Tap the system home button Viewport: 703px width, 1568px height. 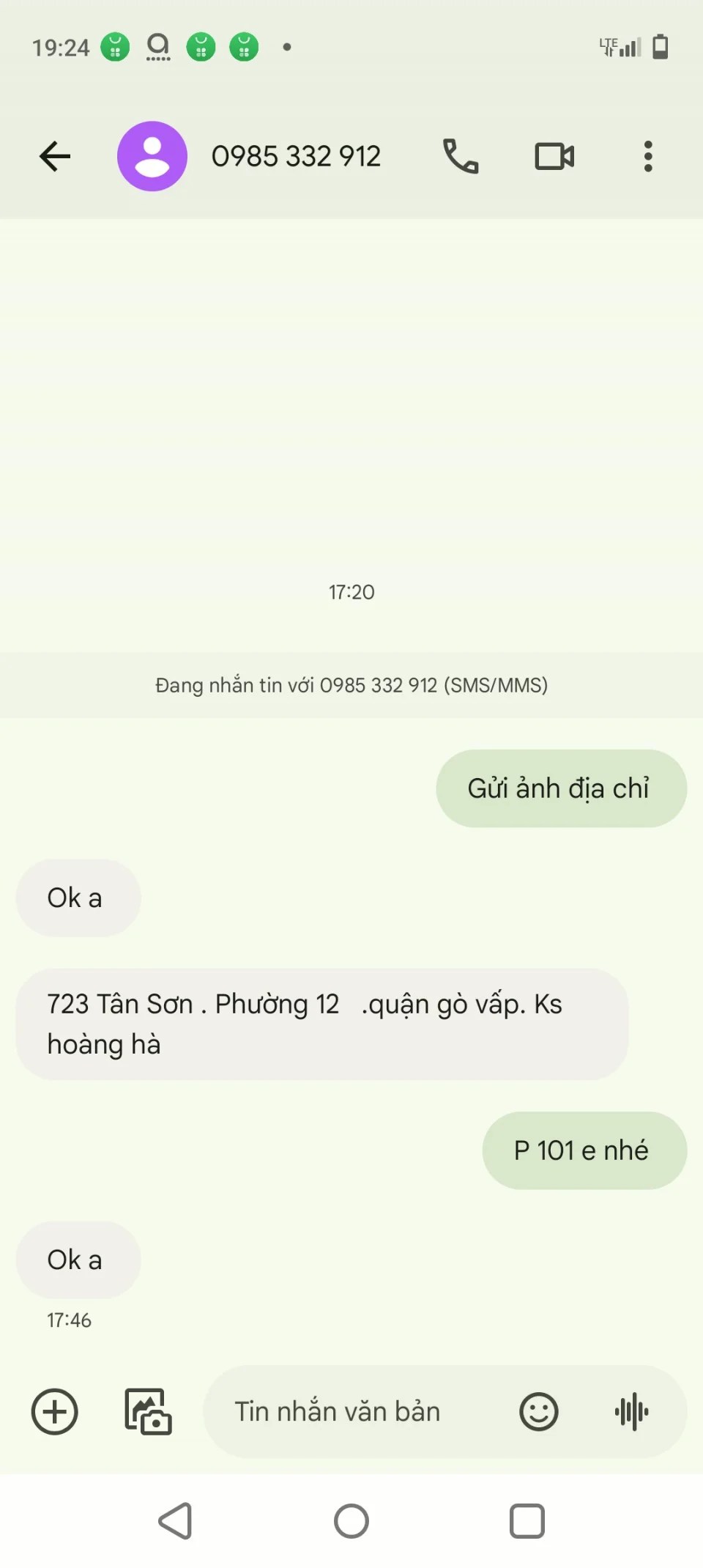[x=351, y=1521]
